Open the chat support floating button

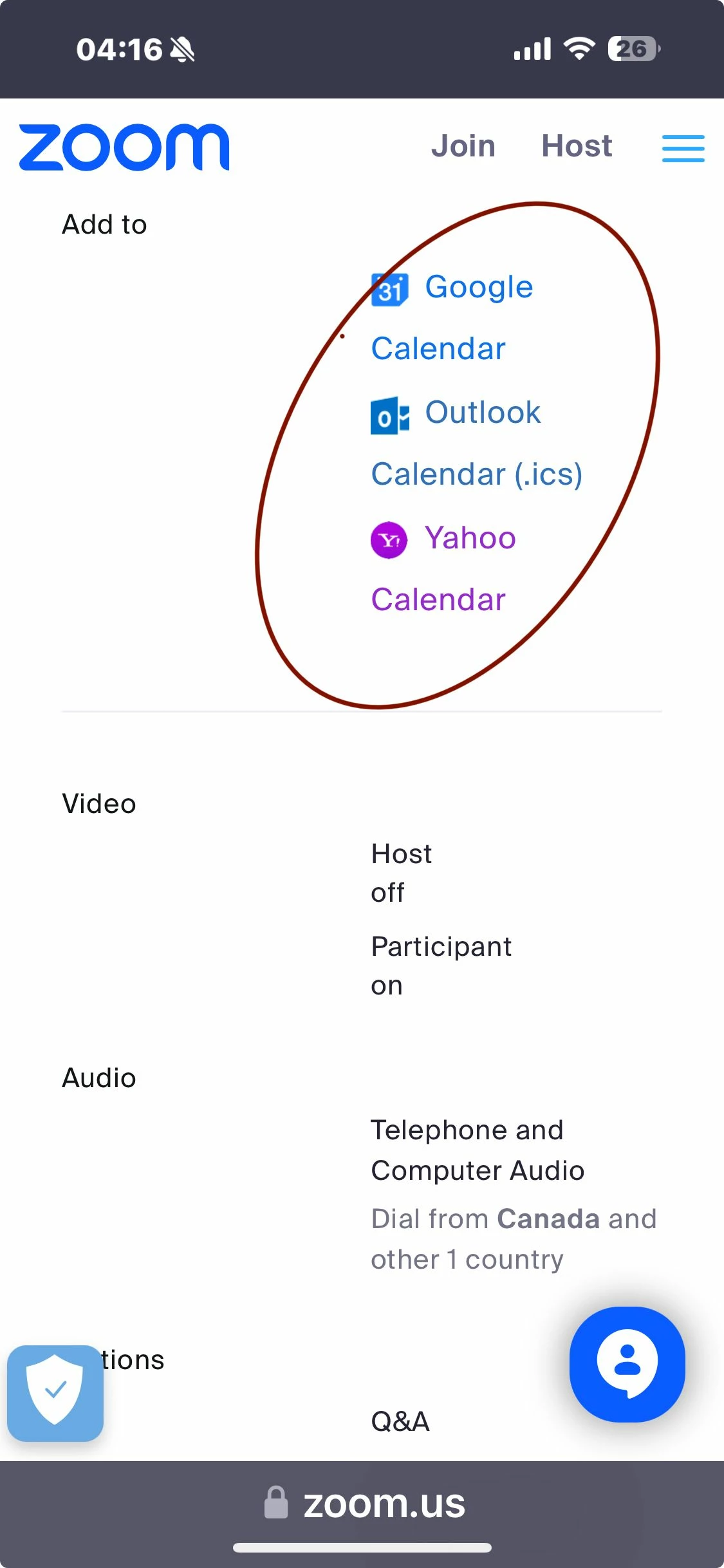coord(627,1364)
